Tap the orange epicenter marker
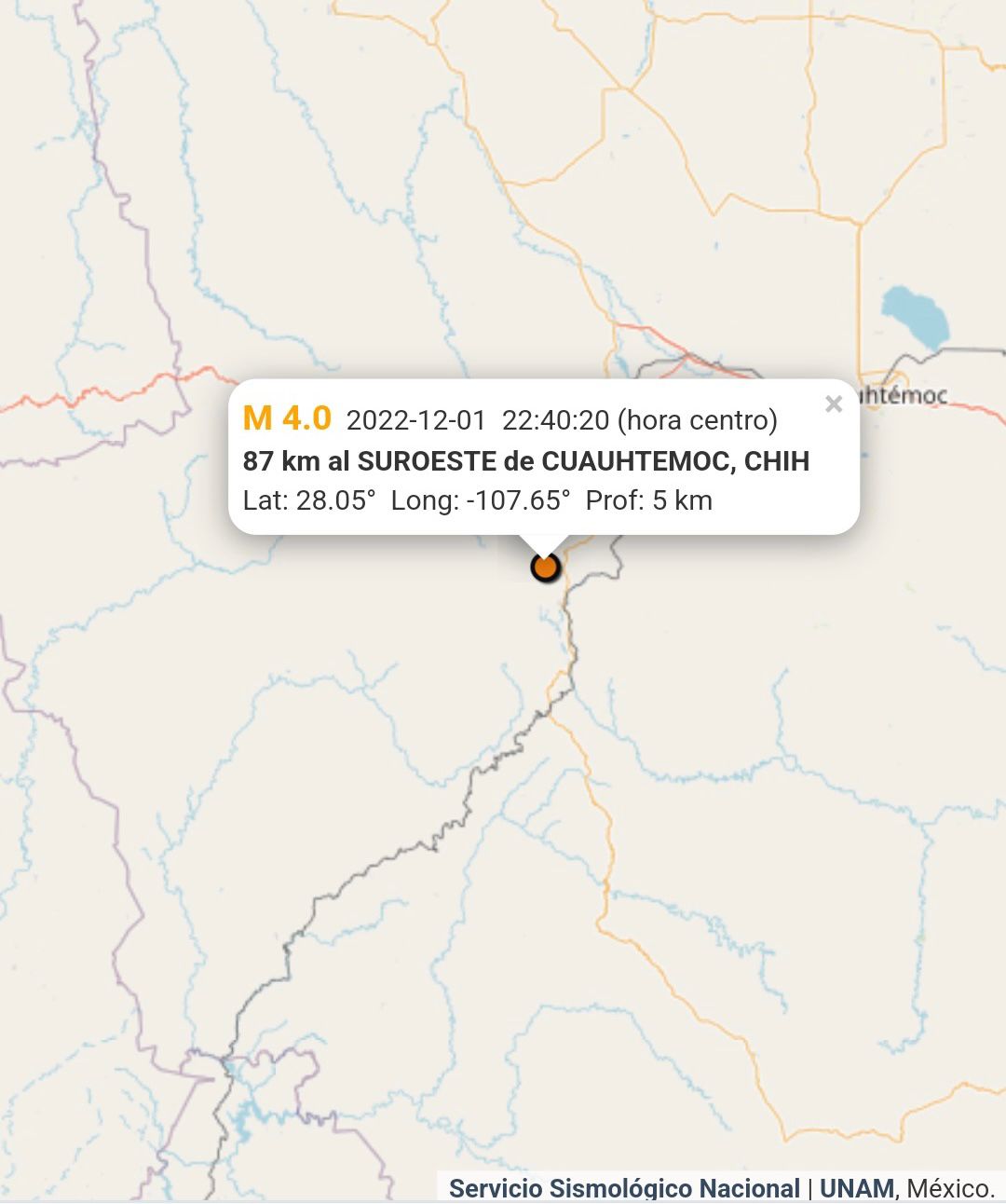The width and height of the screenshot is (1006, 1204). (545, 567)
